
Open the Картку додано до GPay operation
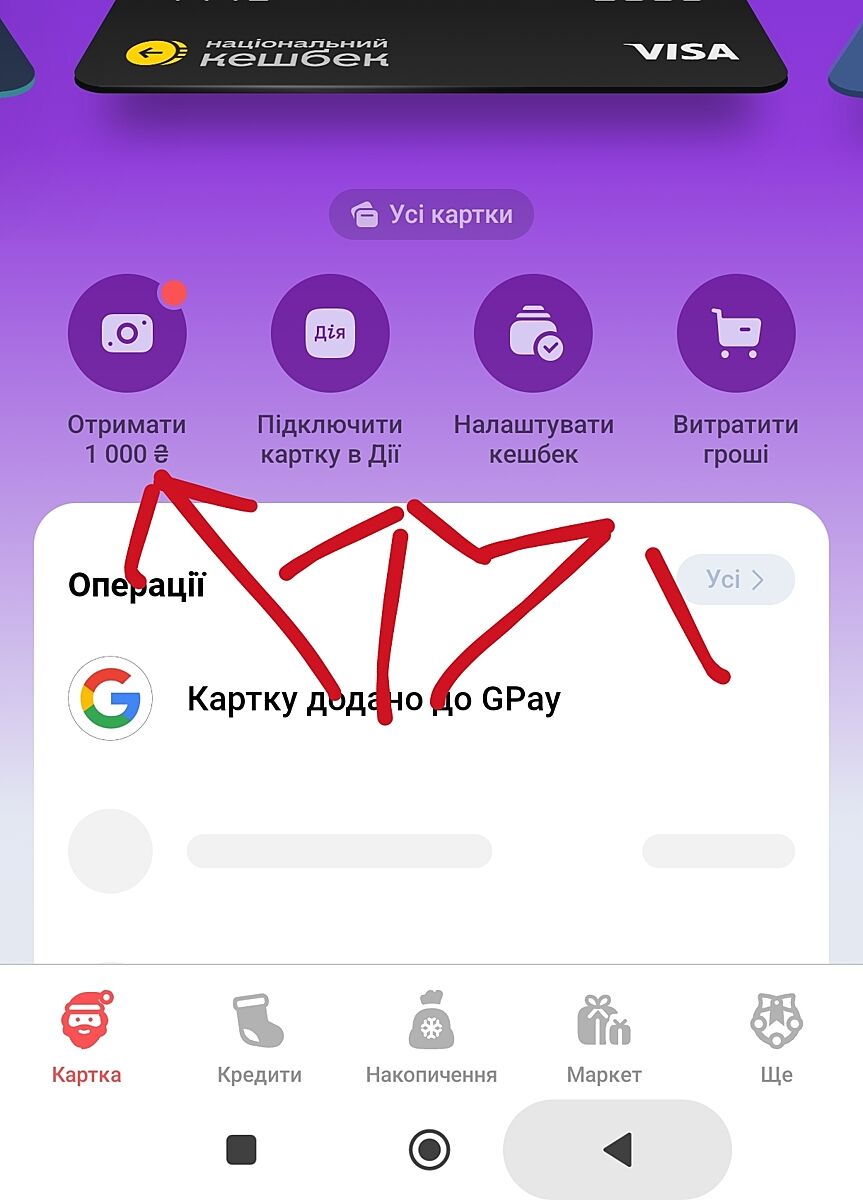coord(372,698)
